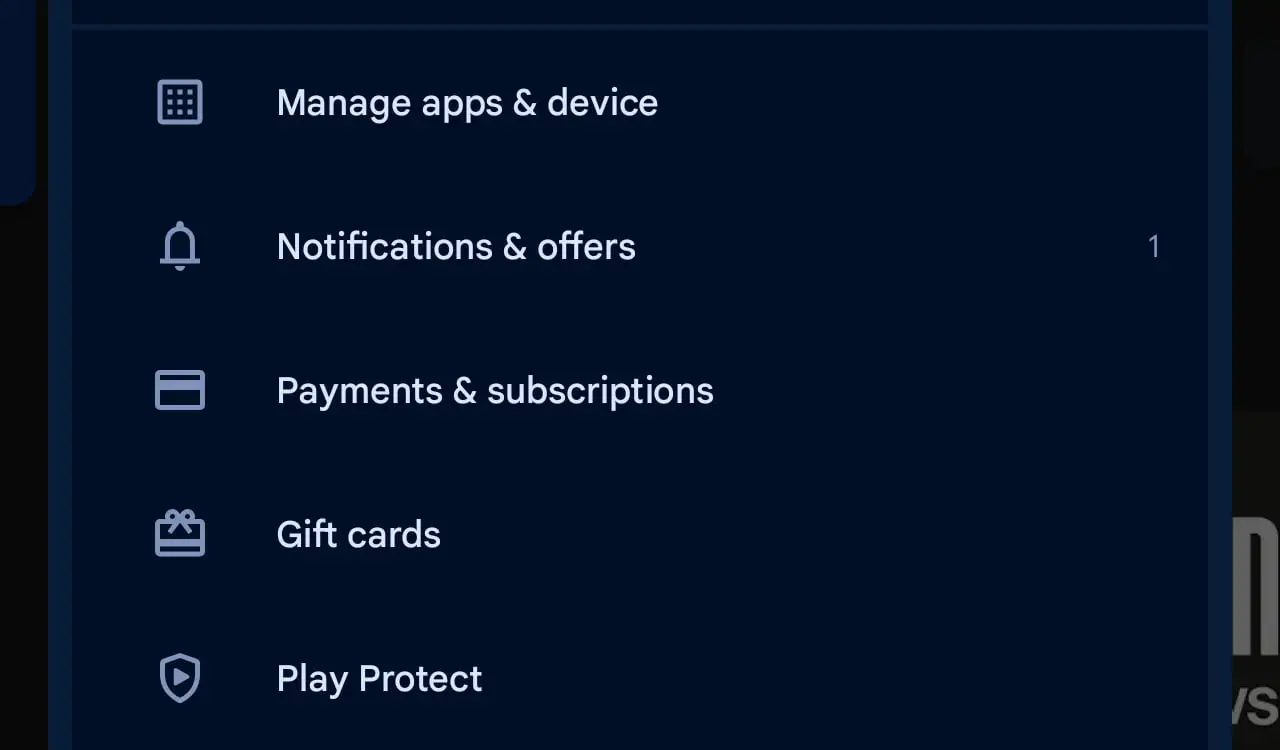Open Play Protect

379,679
